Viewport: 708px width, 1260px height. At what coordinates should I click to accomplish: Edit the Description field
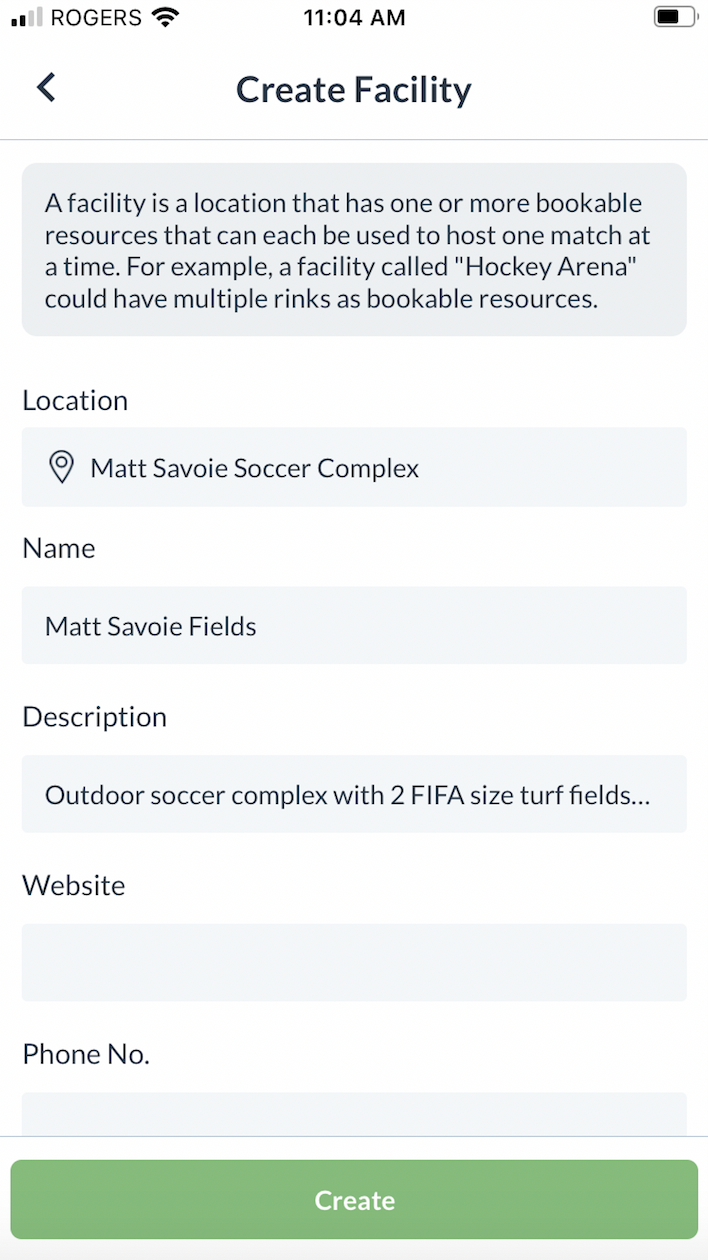[354, 795]
